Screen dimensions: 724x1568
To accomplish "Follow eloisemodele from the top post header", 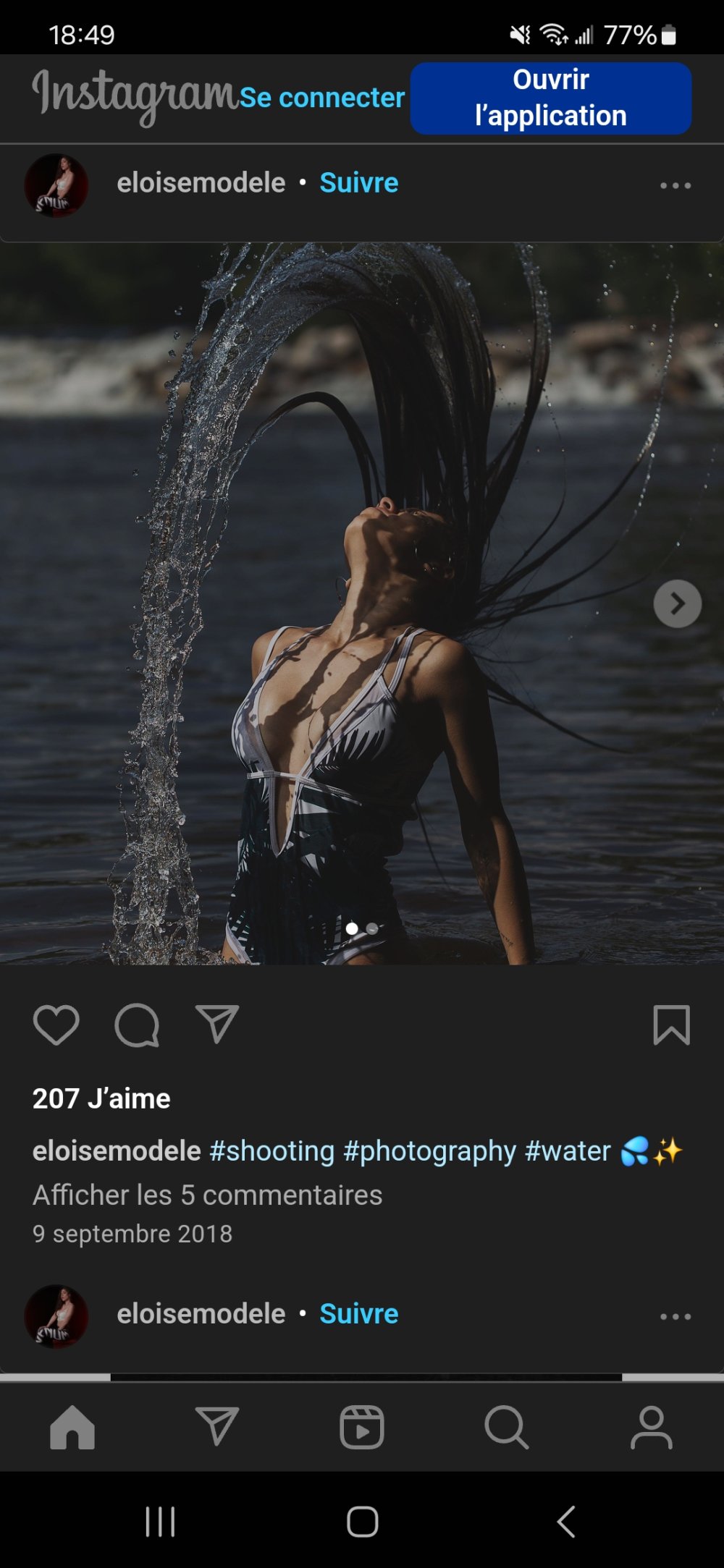I will (x=358, y=183).
